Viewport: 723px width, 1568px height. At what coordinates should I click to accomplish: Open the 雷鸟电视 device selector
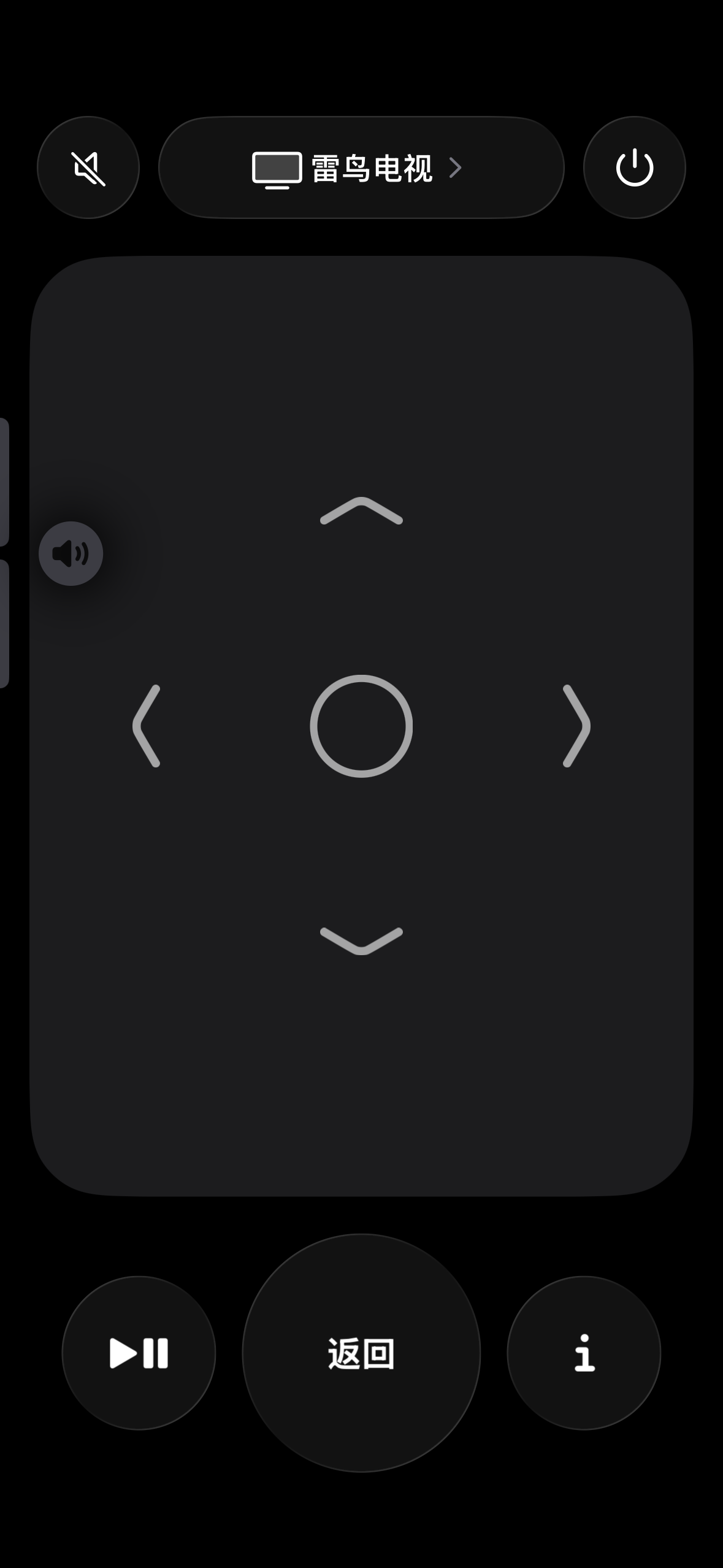361,167
